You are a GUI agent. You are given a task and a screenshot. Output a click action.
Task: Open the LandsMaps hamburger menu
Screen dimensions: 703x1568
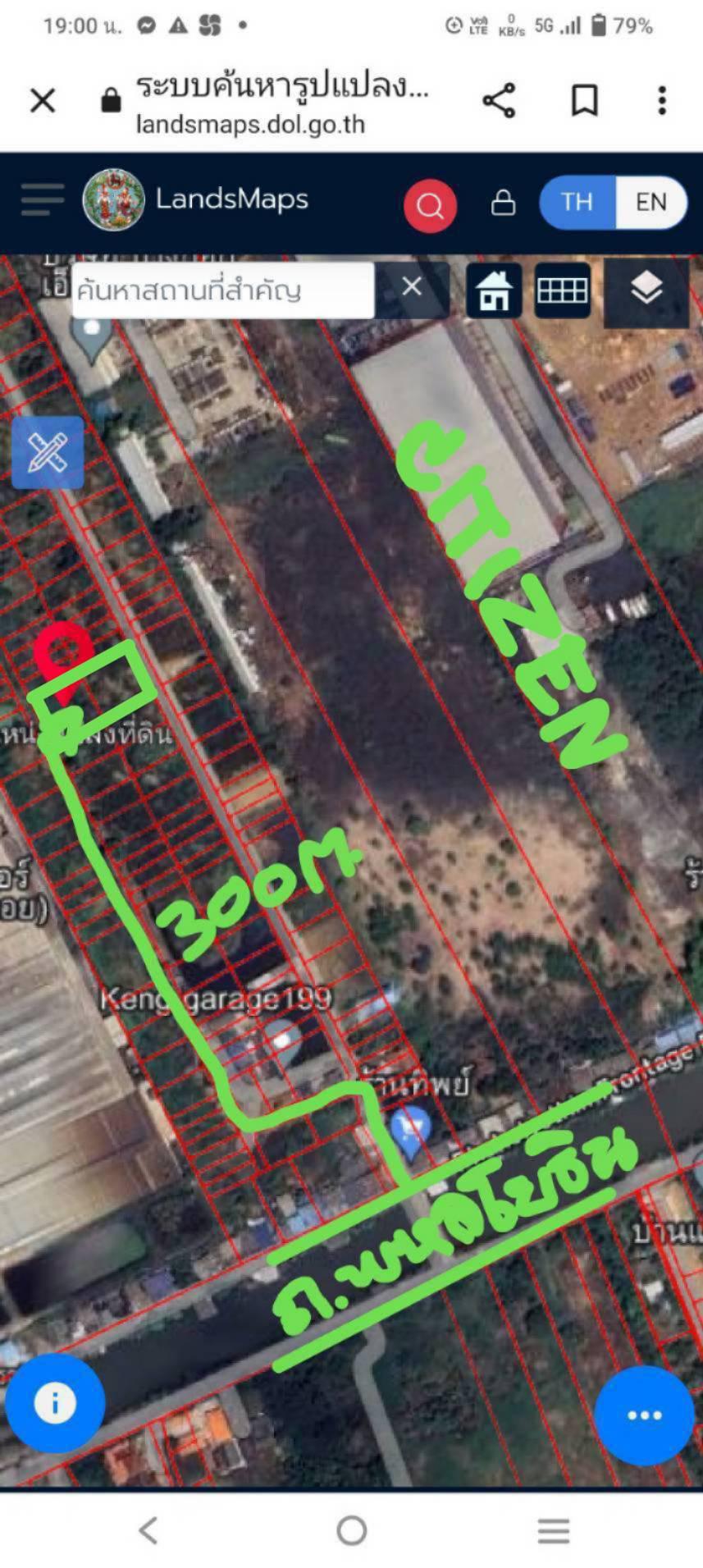(42, 199)
